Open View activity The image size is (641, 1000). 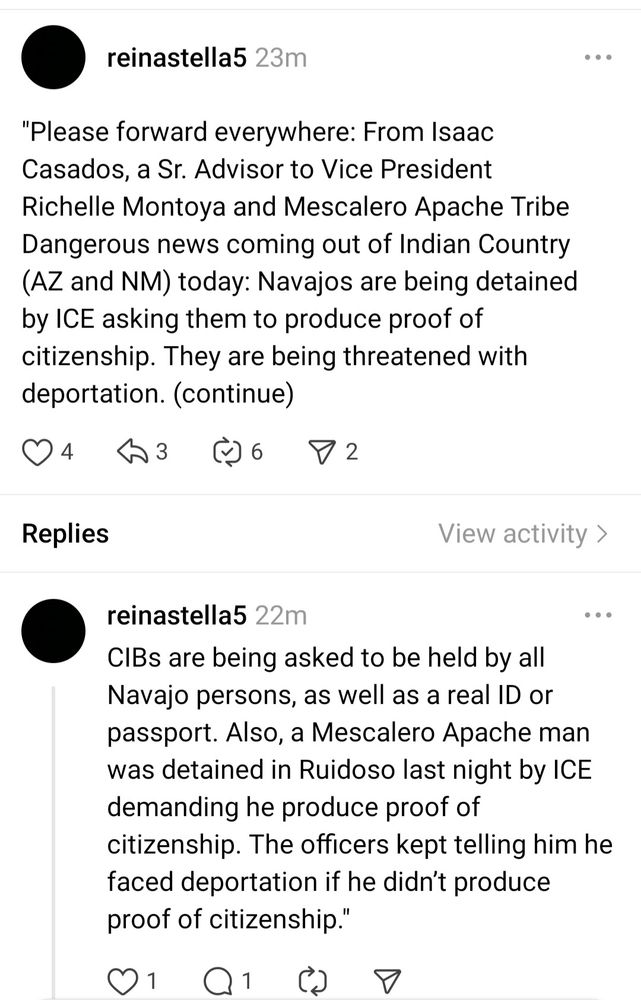click(x=523, y=534)
